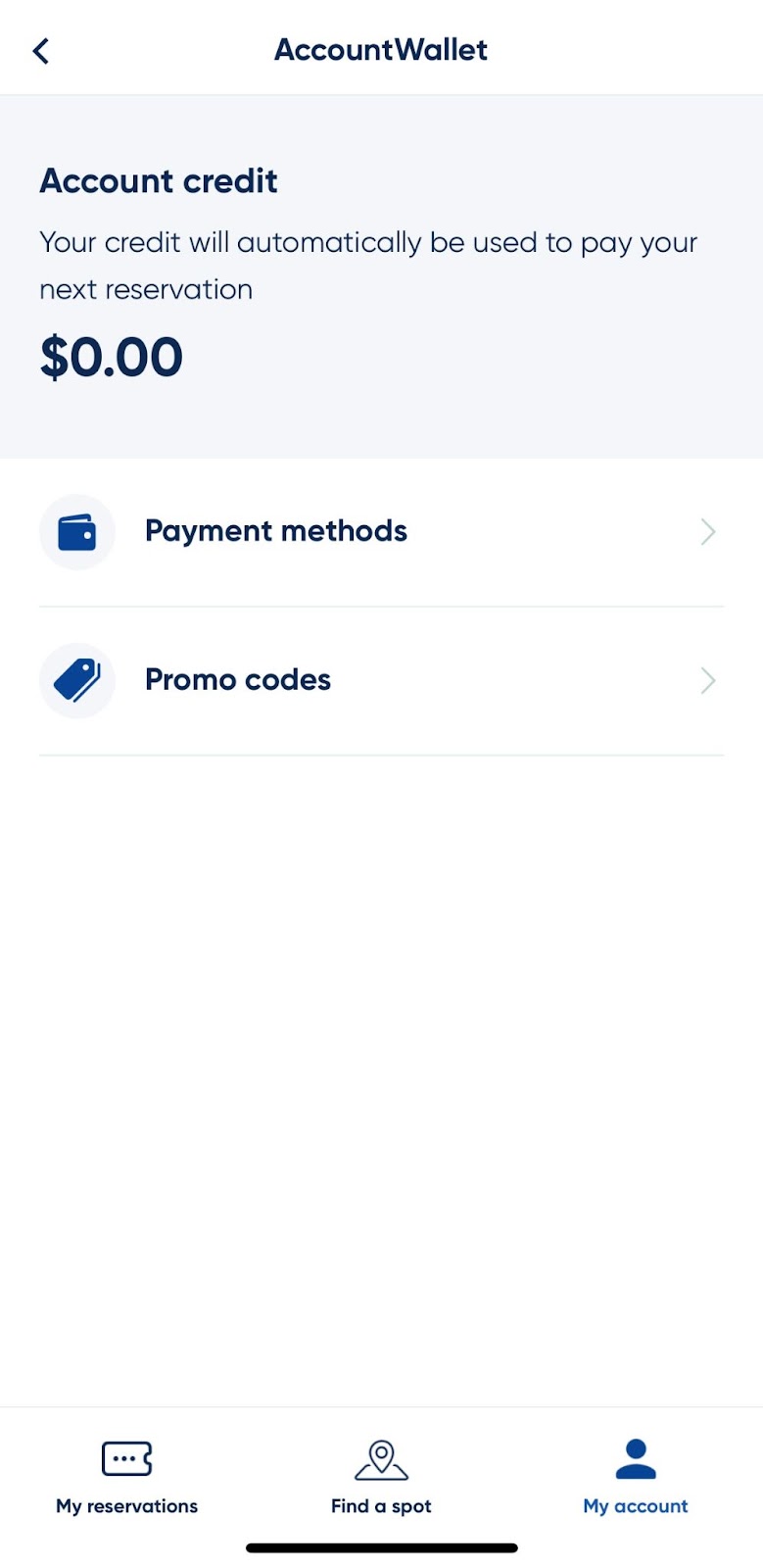The image size is (763, 1568).
Task: Go back from Account Wallet
Action: click(41, 51)
